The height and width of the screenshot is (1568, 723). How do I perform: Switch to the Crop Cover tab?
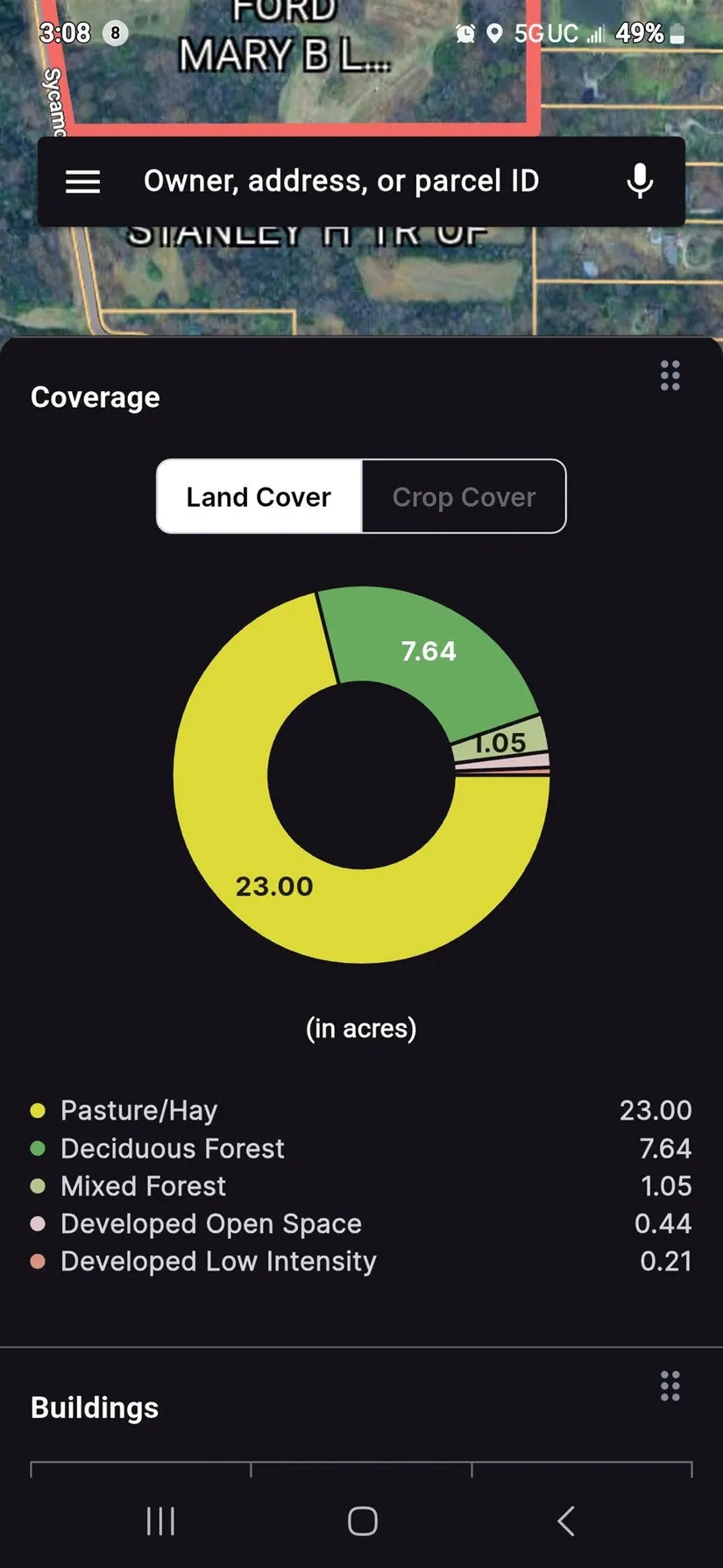464,497
